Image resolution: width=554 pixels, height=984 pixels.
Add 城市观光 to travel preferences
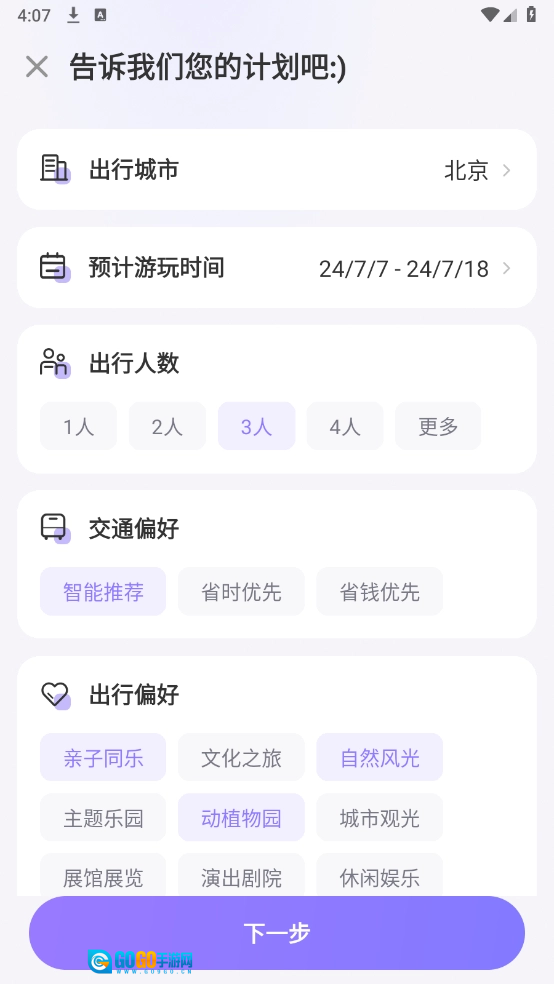coord(379,818)
